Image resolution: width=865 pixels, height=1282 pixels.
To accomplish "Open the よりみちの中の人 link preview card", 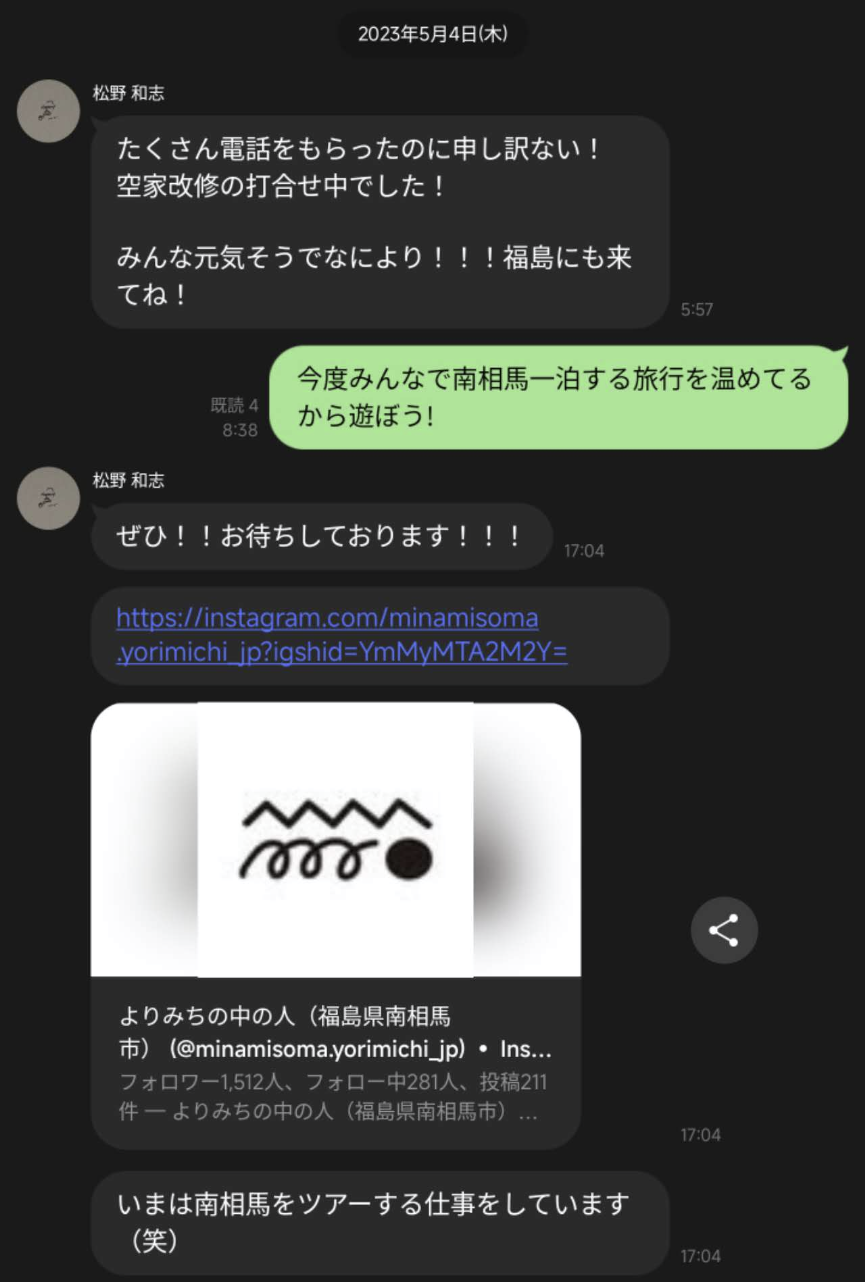I will [x=335, y=923].
